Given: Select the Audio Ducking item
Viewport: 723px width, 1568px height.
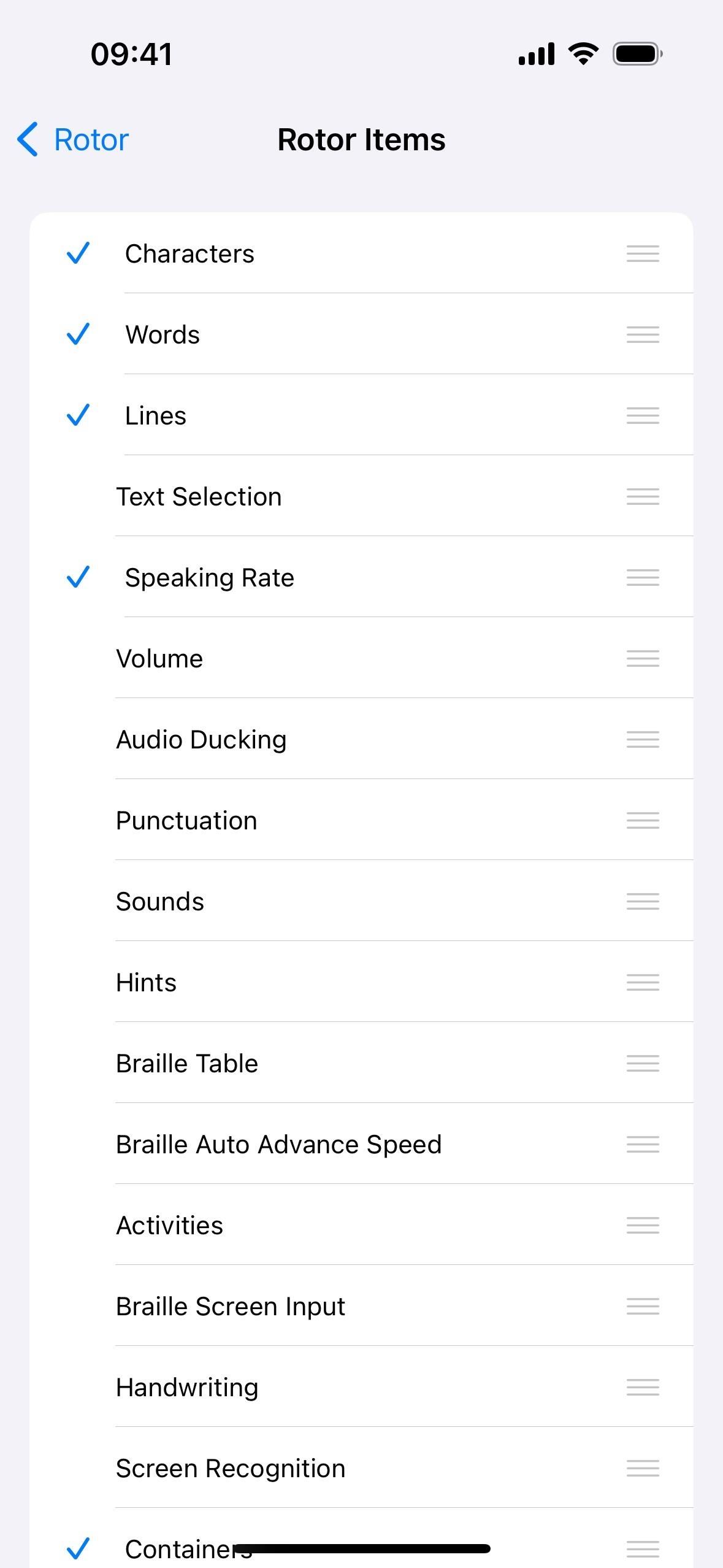Looking at the screenshot, I should click(x=361, y=739).
